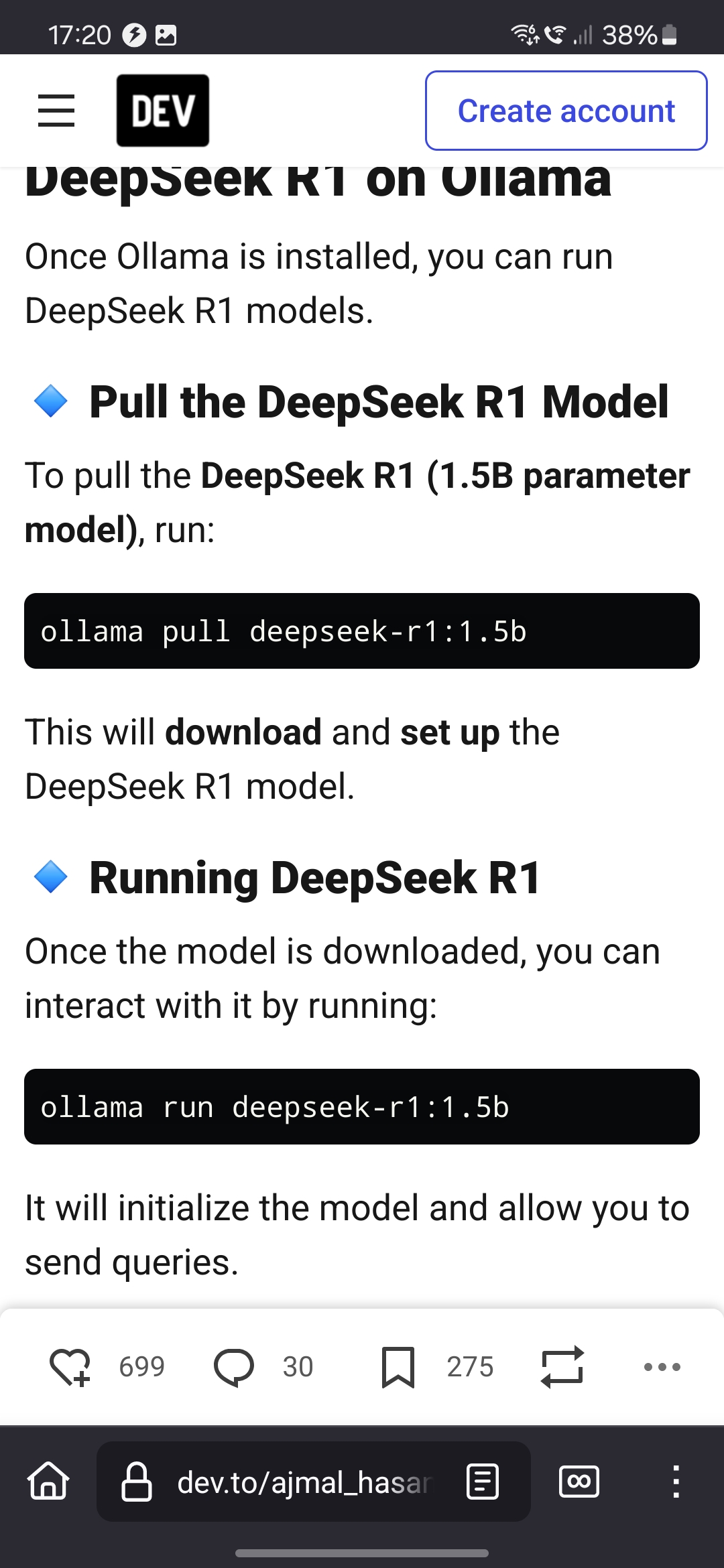Like the article with the heart icon
The height and width of the screenshot is (1568, 724).
click(70, 1367)
